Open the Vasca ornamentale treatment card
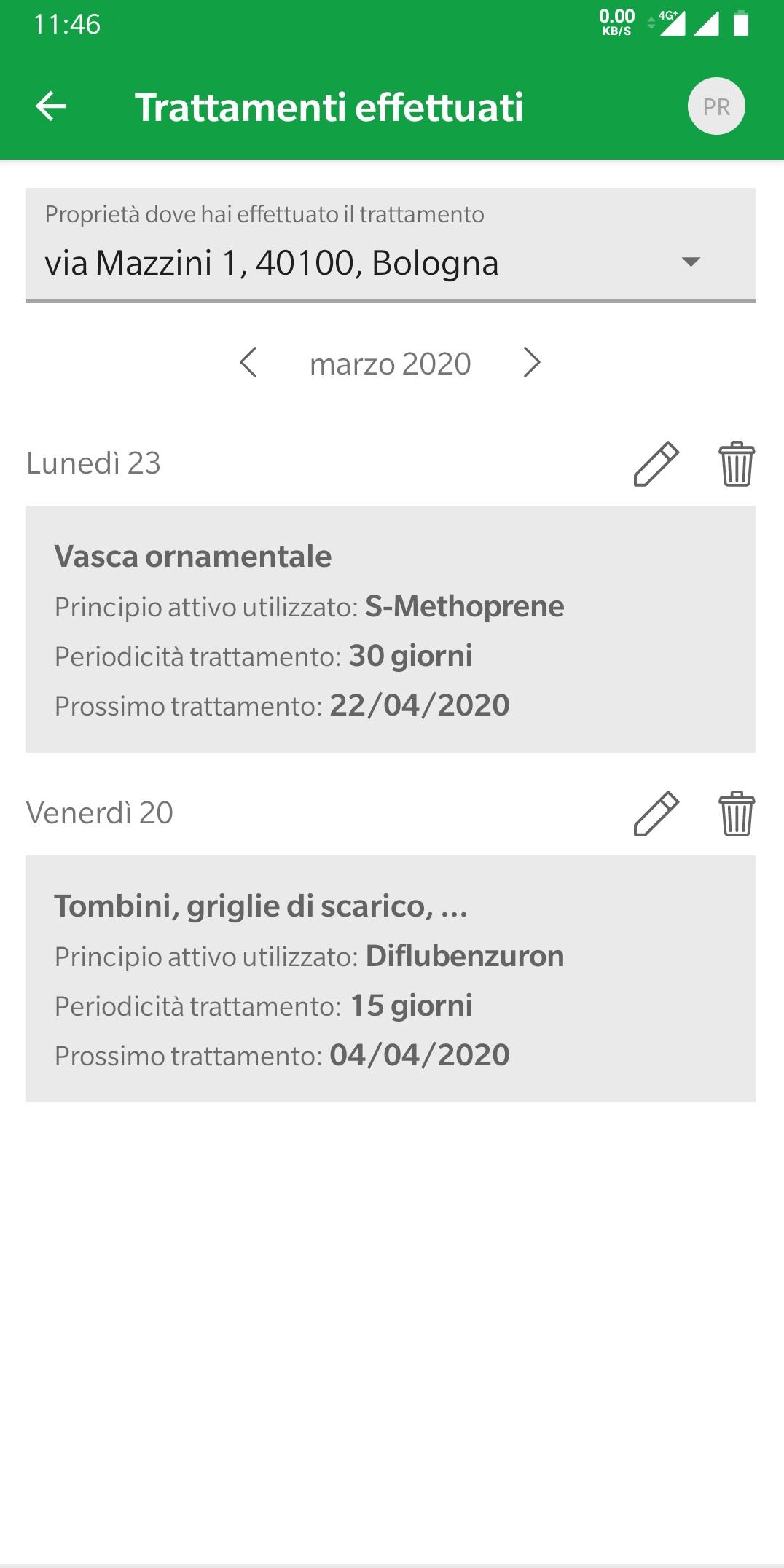Screen dimensions: 784x1568 (x=390, y=629)
